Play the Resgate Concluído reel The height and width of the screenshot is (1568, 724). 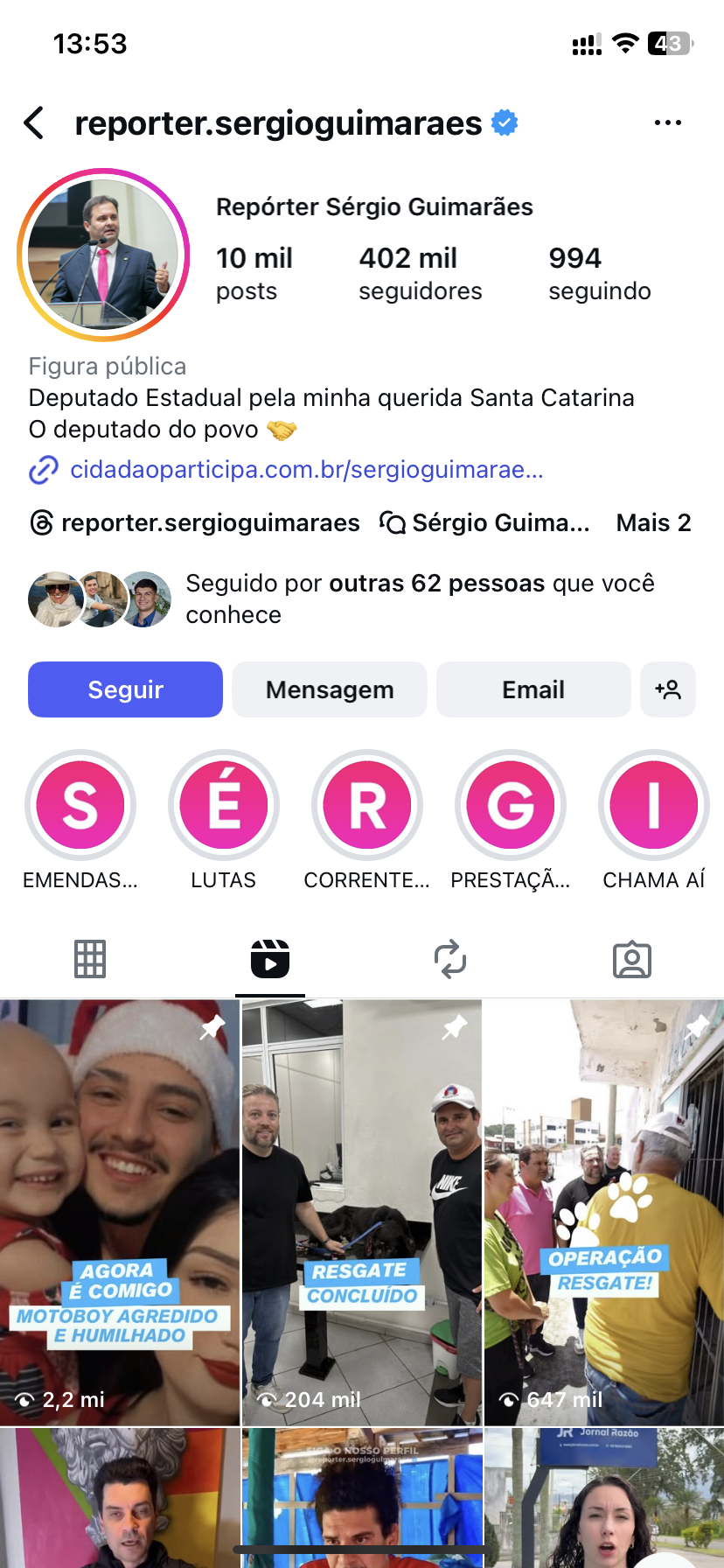tap(361, 1212)
